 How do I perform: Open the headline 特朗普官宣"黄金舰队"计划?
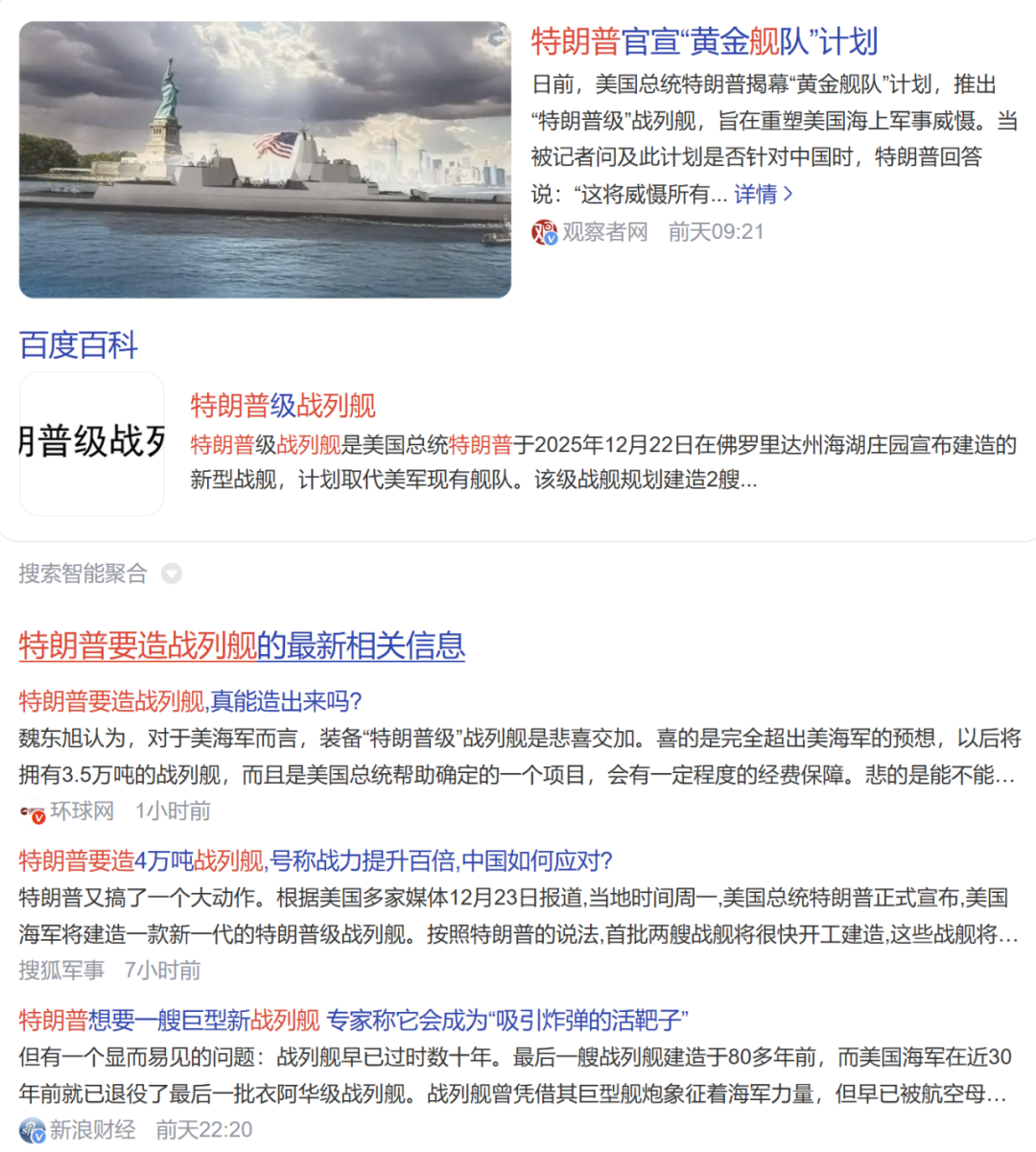click(x=707, y=42)
